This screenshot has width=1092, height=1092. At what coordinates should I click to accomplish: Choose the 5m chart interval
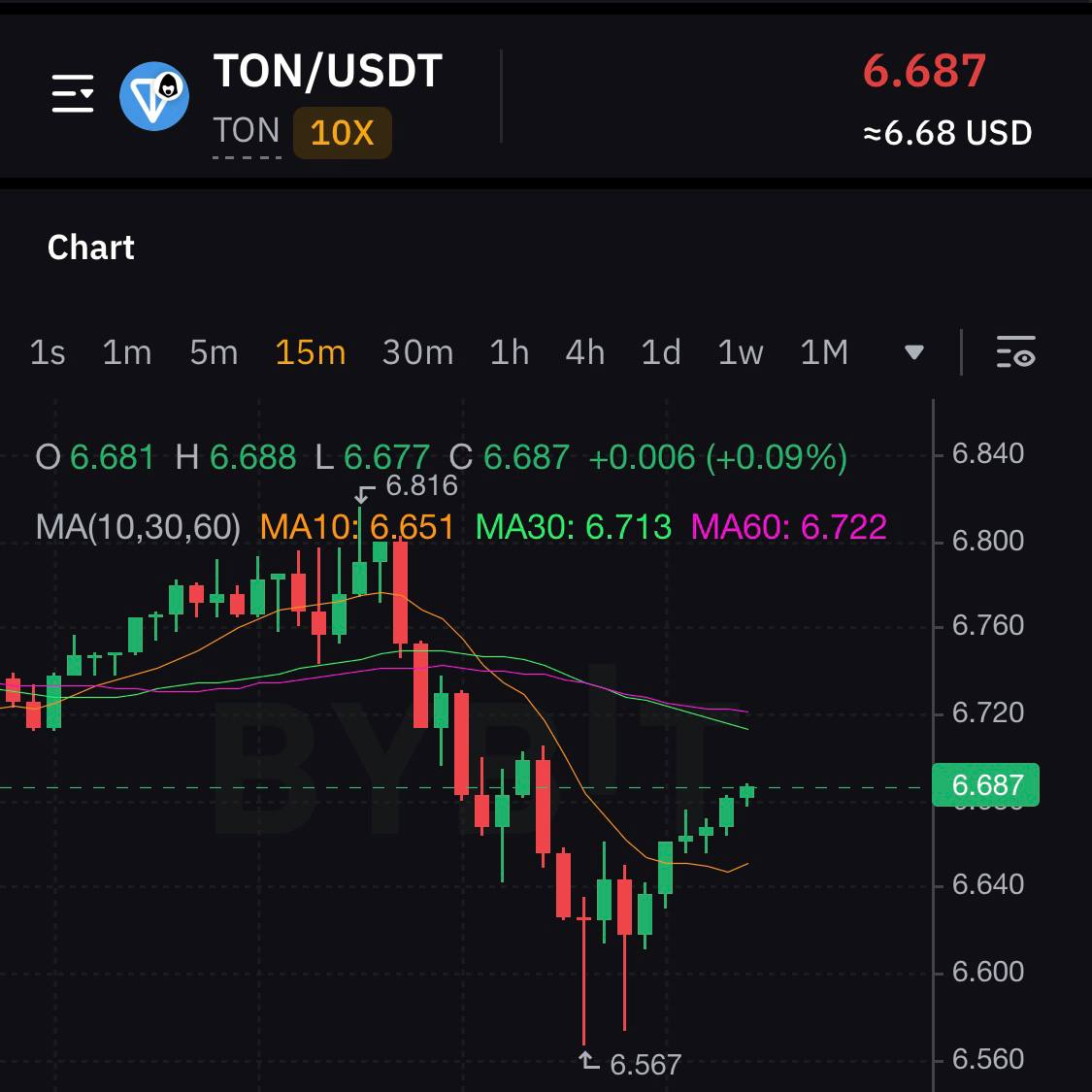point(214,352)
